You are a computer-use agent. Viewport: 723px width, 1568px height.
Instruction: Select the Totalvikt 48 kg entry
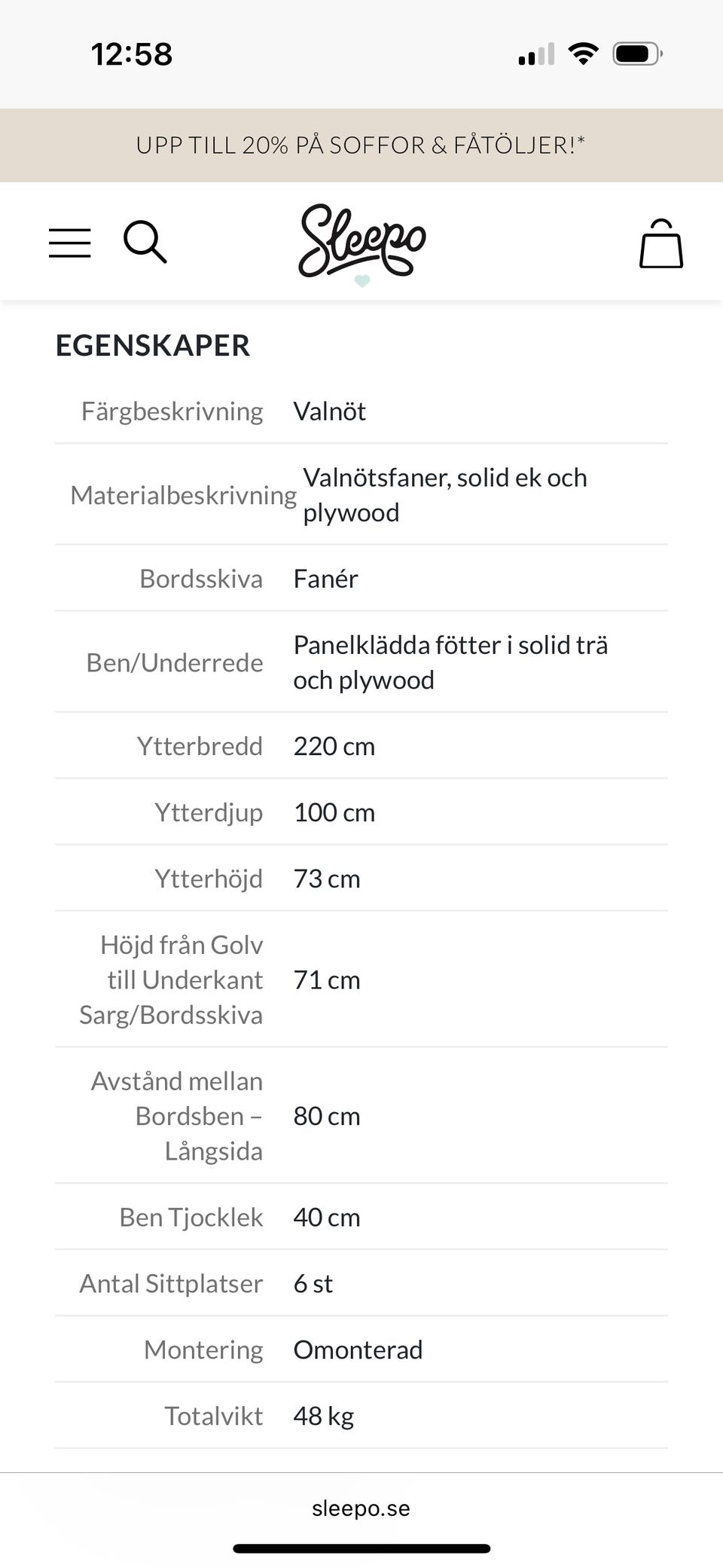(x=322, y=1416)
